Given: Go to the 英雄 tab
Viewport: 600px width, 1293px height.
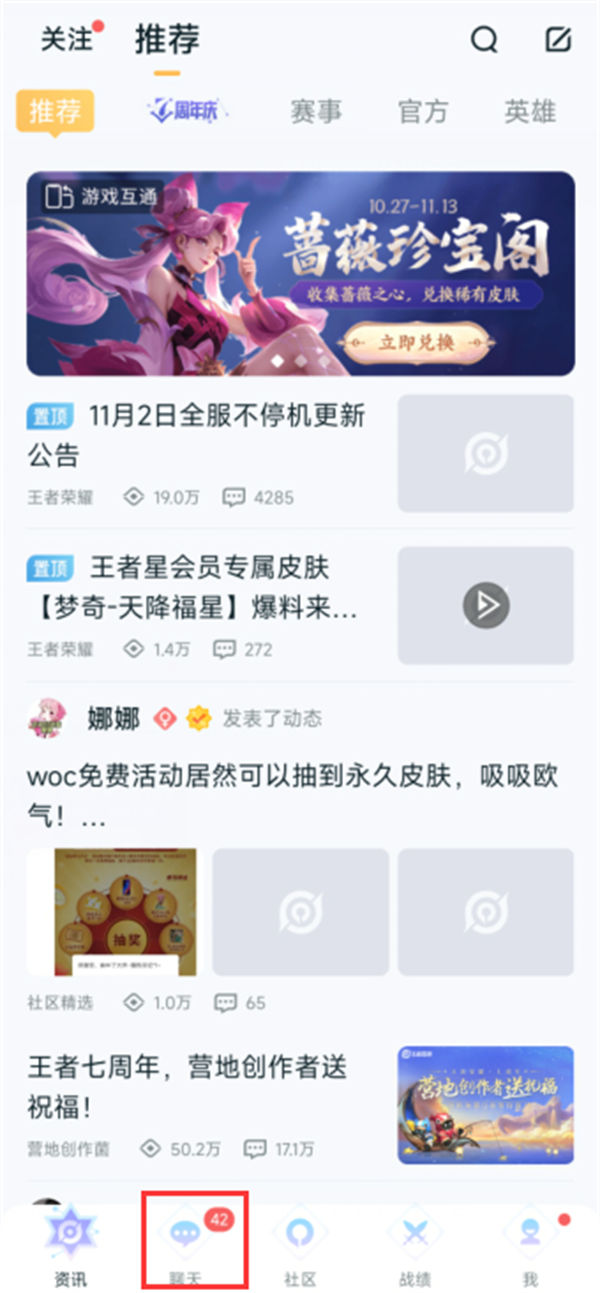Looking at the screenshot, I should [x=529, y=112].
